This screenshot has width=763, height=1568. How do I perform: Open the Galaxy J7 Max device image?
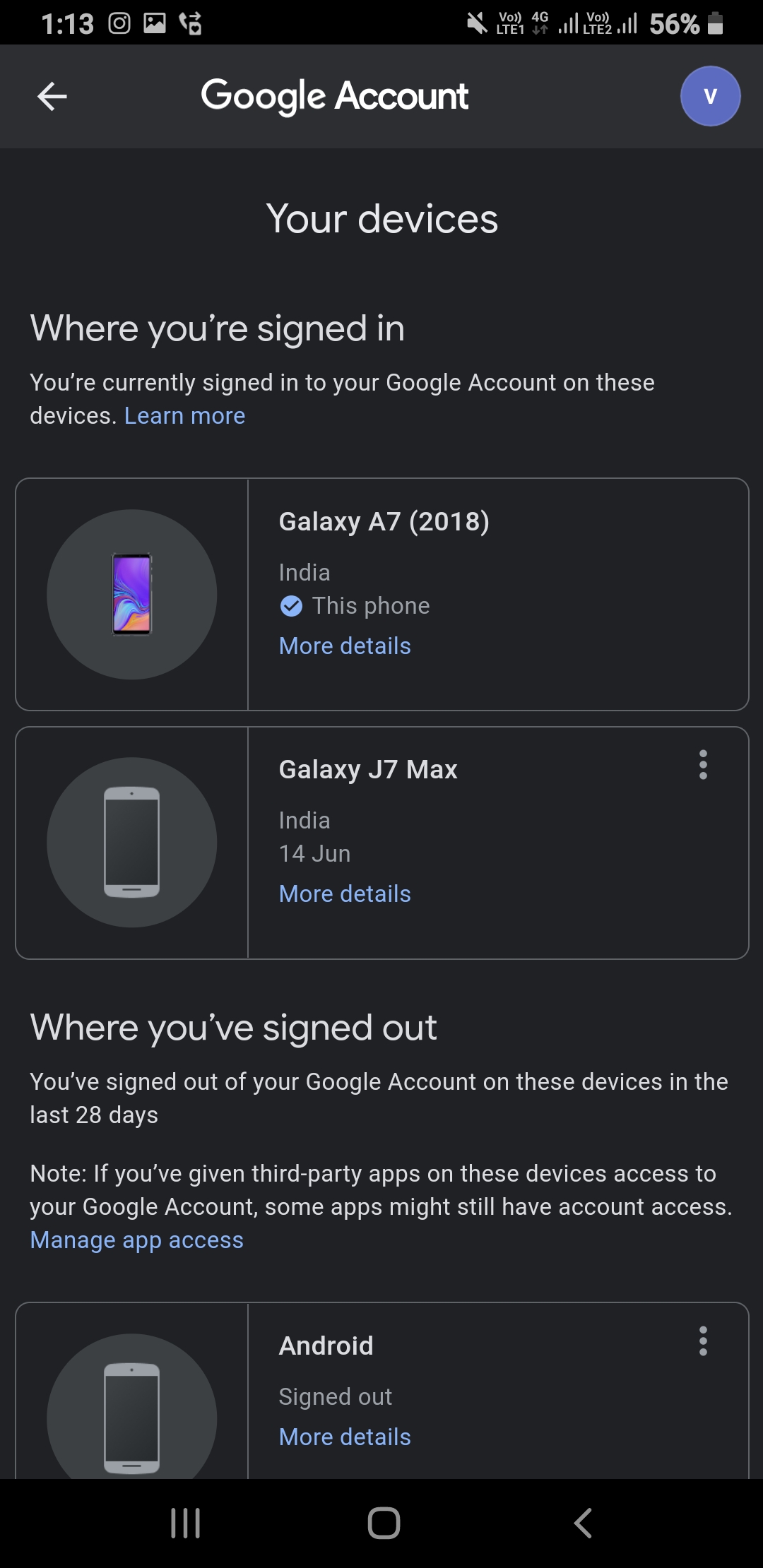pos(132,843)
